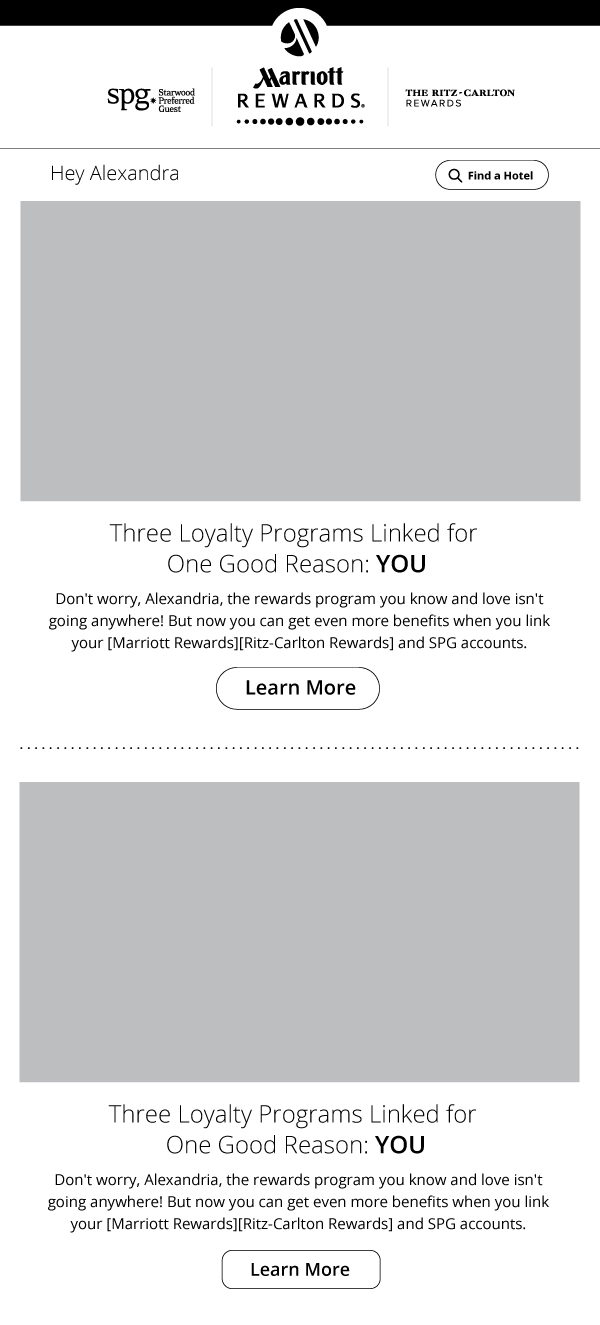600x1325 pixels.
Task: Tap the Find a Hotel button
Action: point(491,175)
